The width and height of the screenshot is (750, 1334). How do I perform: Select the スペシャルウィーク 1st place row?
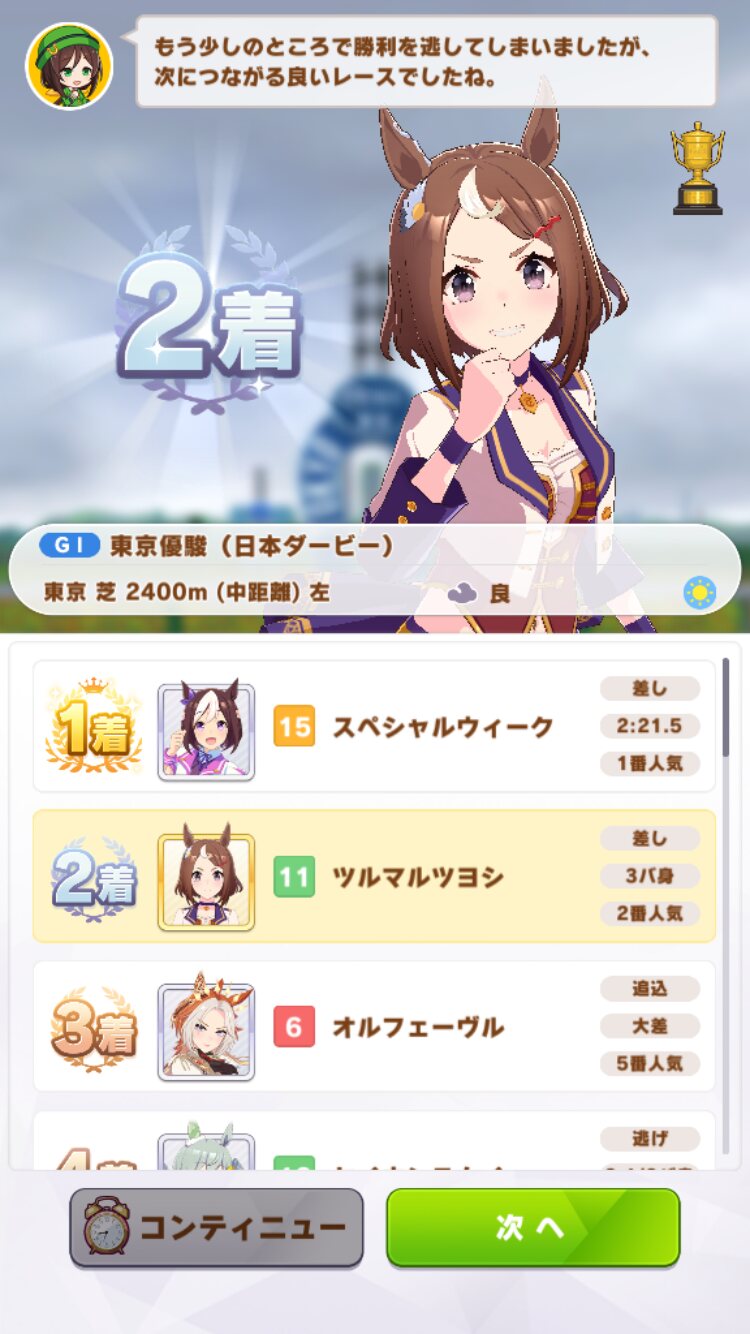[374, 727]
